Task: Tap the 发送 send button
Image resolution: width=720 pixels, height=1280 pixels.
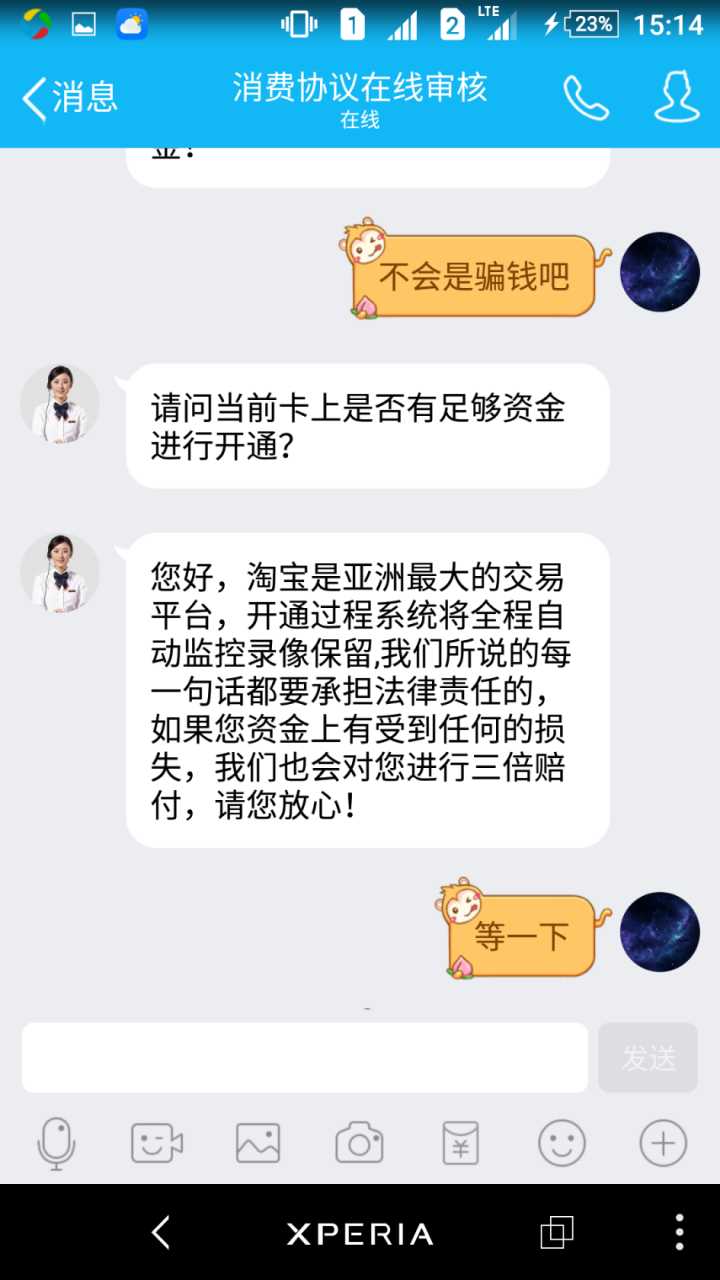Action: 648,1057
